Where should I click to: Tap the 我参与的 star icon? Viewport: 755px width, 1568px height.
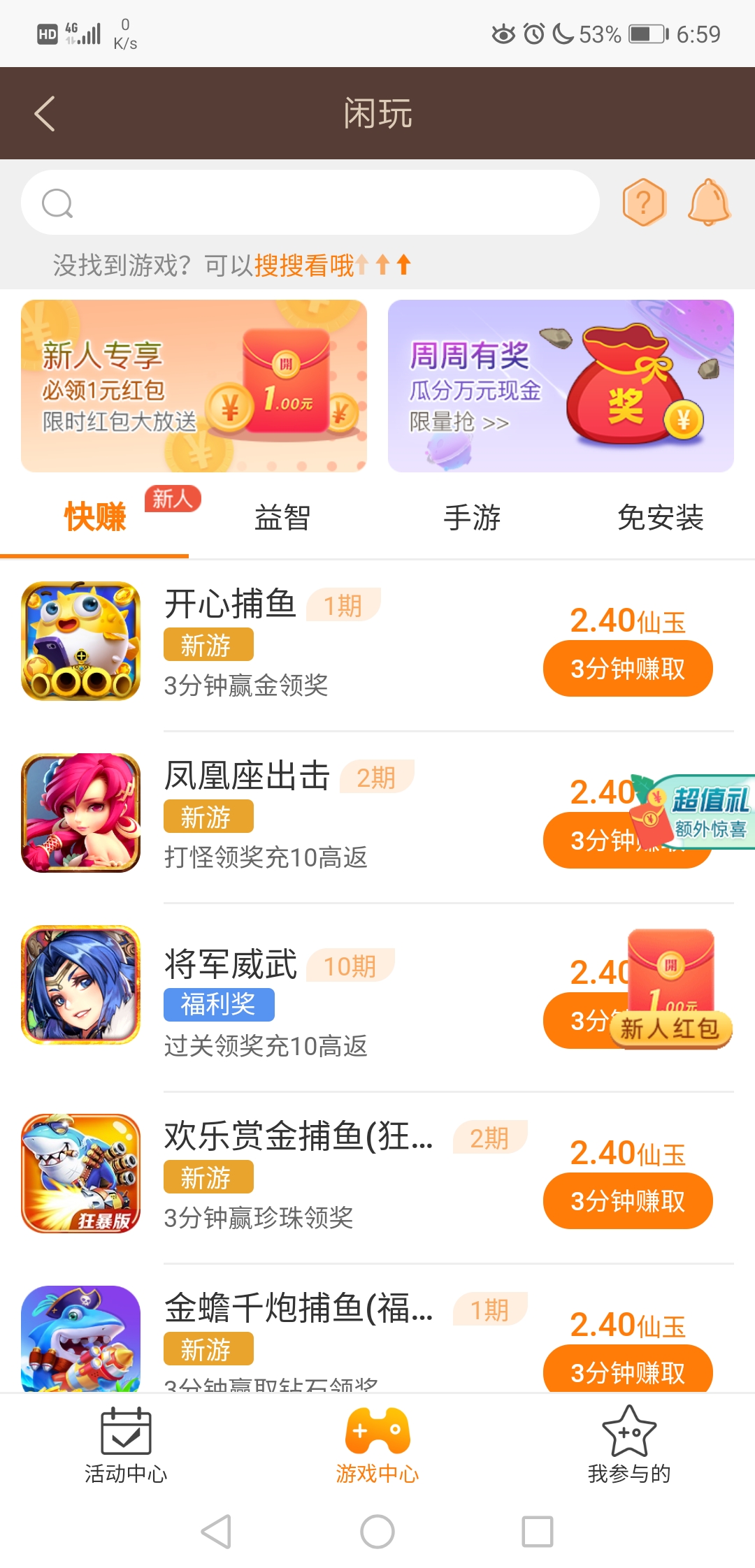pos(628,1428)
